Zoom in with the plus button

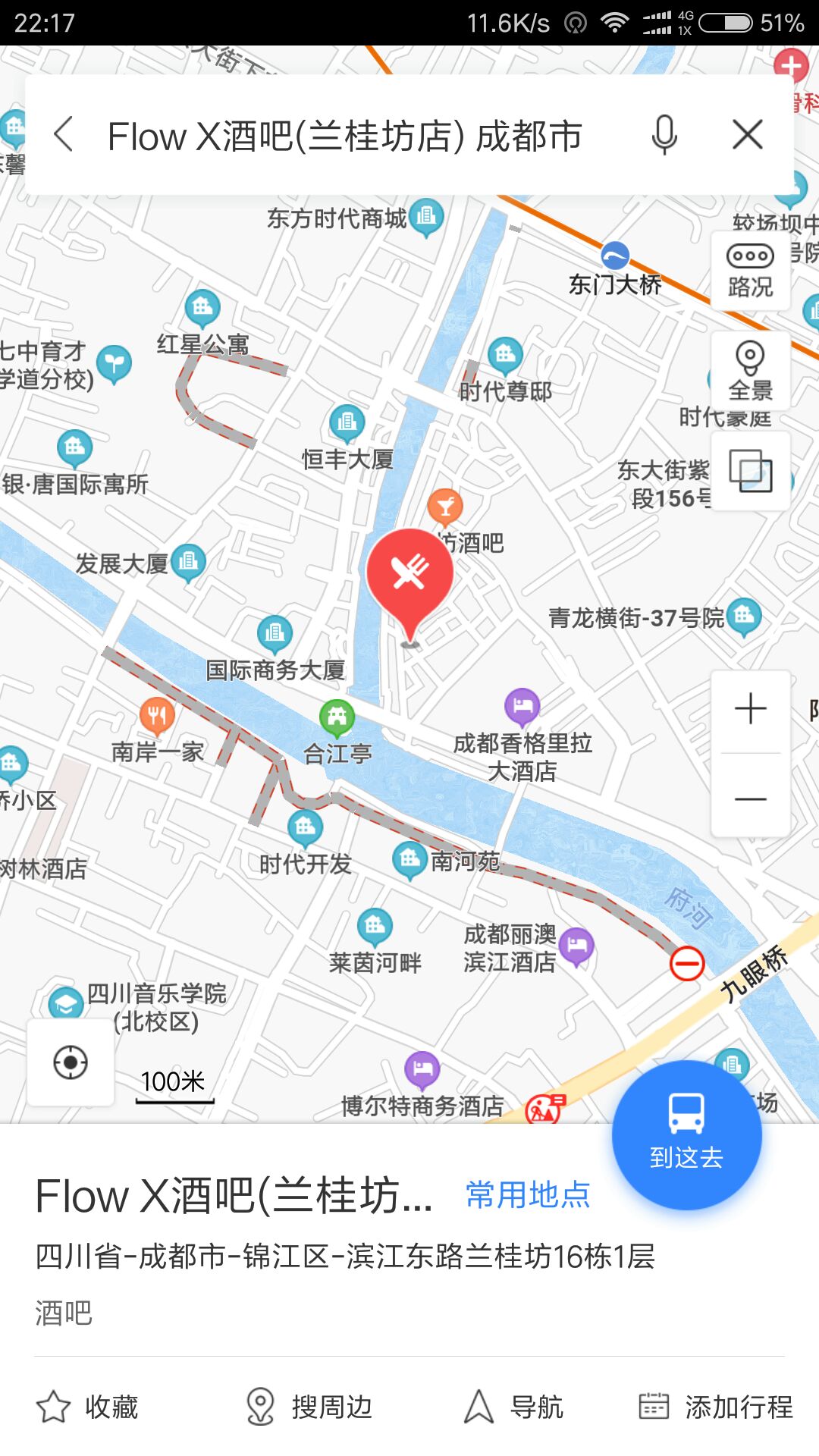pos(750,709)
